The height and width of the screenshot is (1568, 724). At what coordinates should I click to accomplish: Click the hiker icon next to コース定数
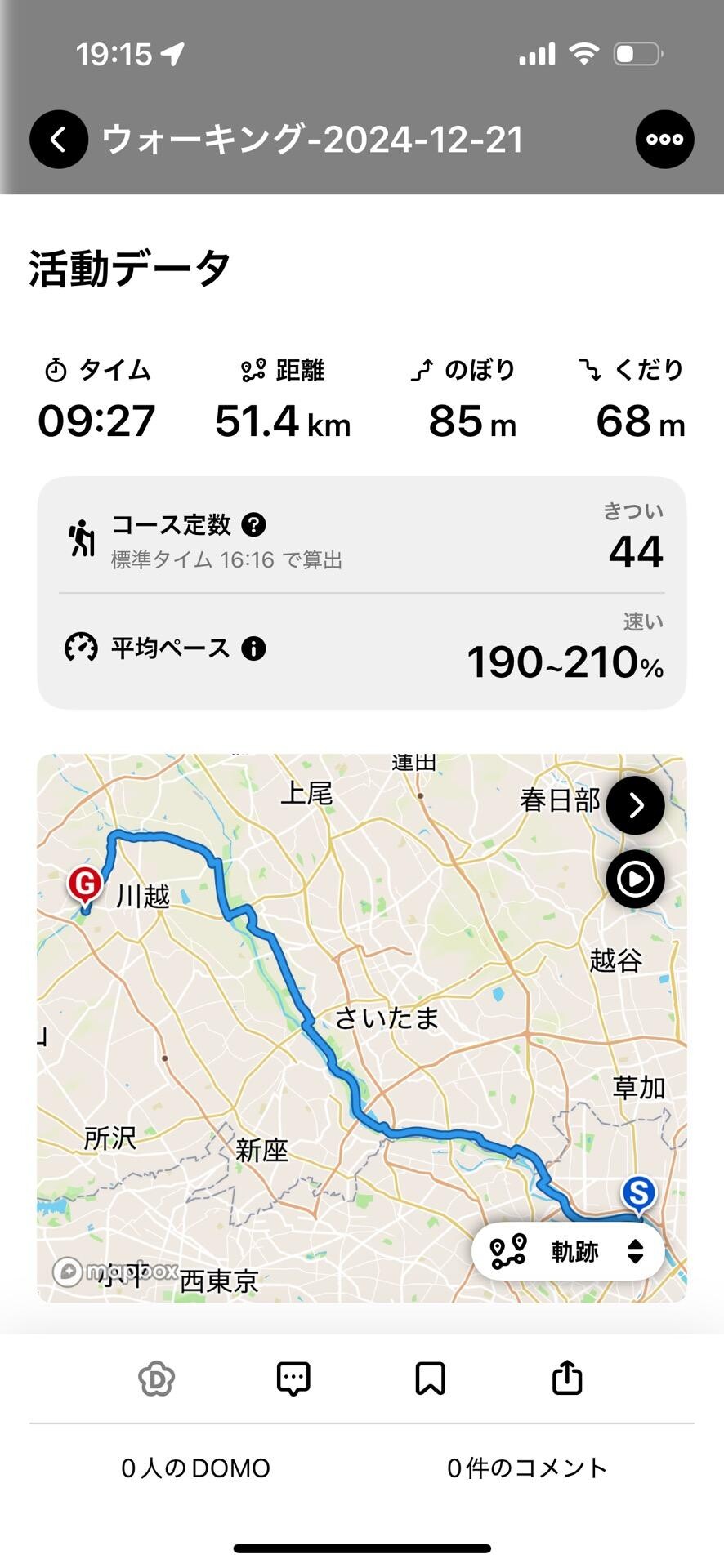click(81, 537)
